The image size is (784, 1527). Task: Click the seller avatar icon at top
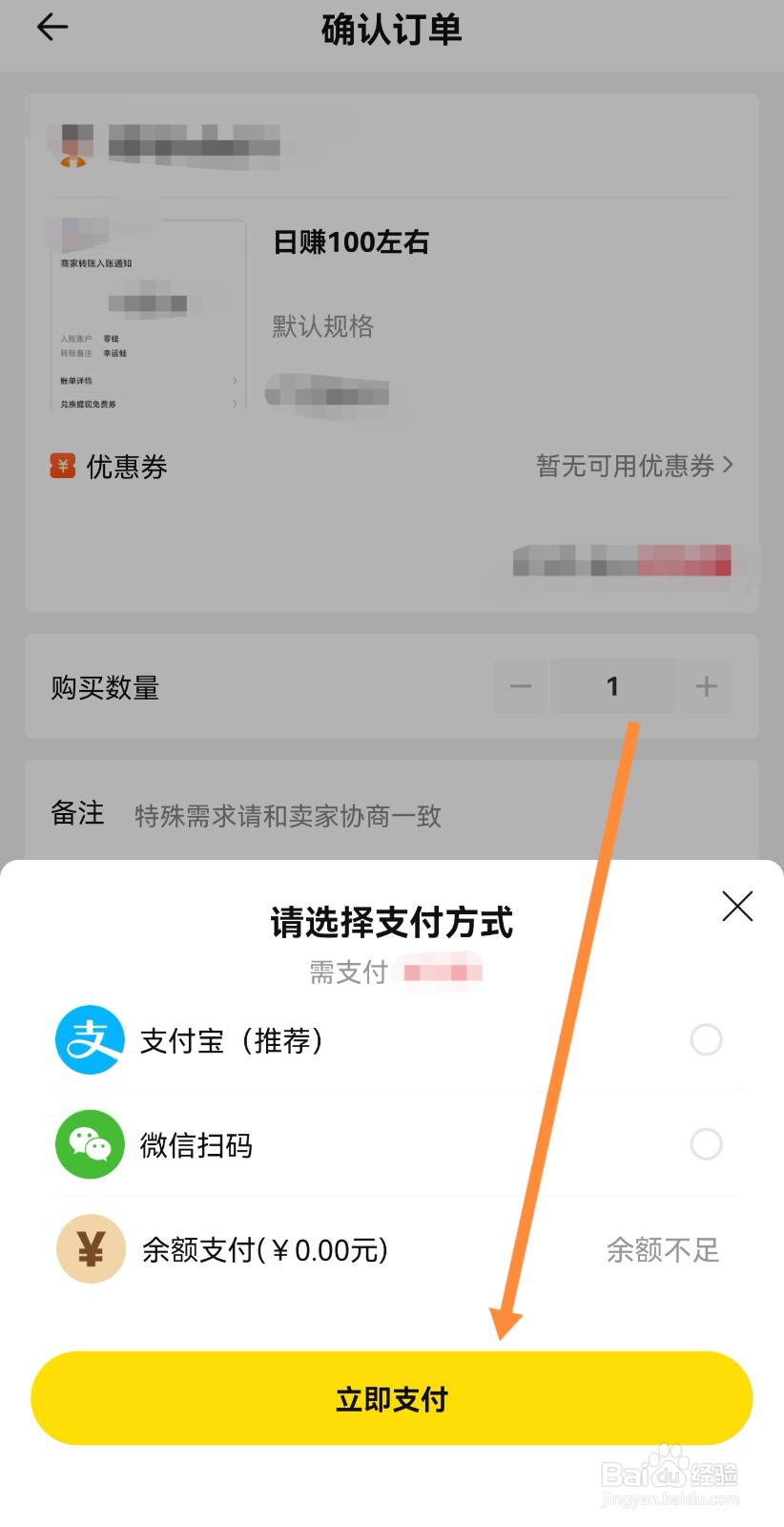tap(72, 145)
